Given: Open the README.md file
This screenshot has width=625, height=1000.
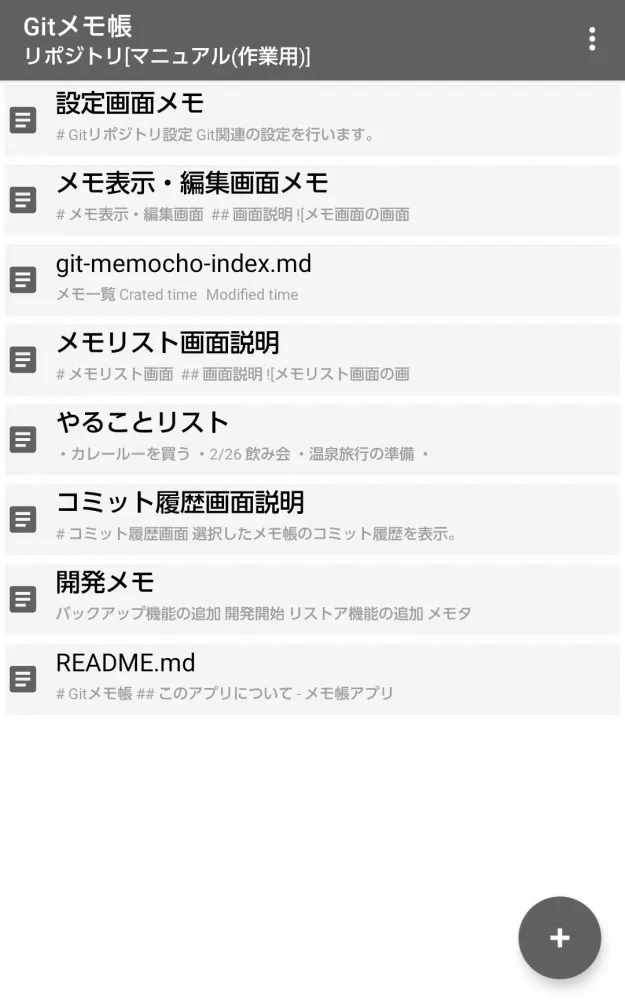Looking at the screenshot, I should click(x=312, y=679).
